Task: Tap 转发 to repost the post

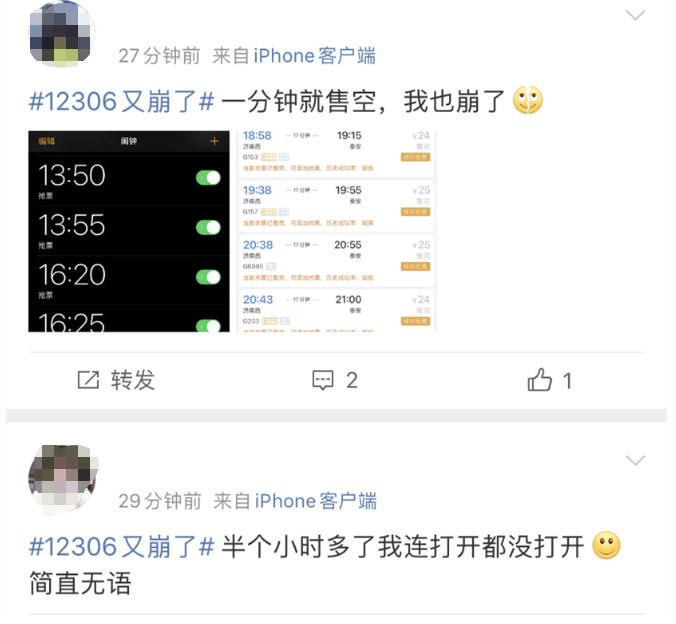Action: 117,380
